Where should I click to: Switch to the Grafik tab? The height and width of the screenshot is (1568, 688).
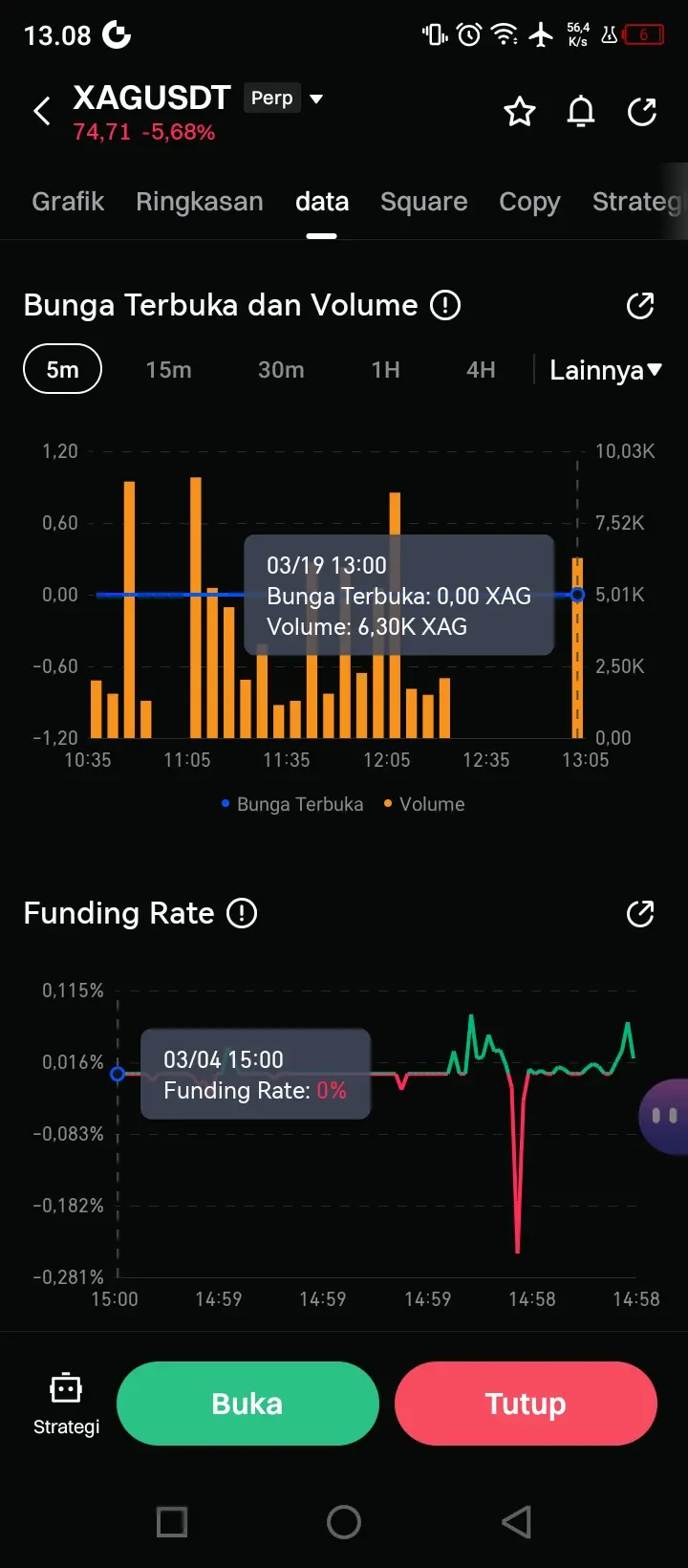[x=68, y=202]
